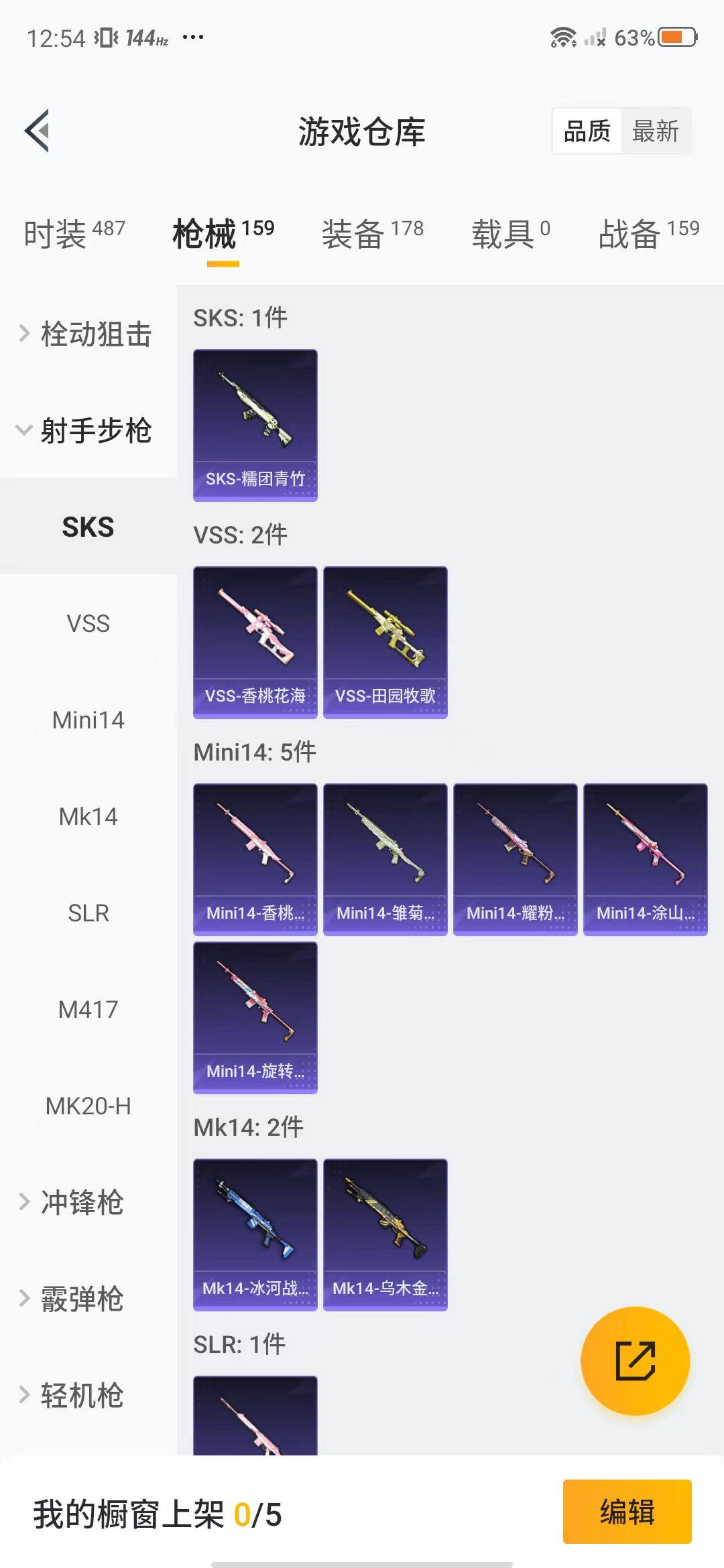This screenshot has height=1568, width=724.
Task: Open the 载具 tab
Action: 510,234
